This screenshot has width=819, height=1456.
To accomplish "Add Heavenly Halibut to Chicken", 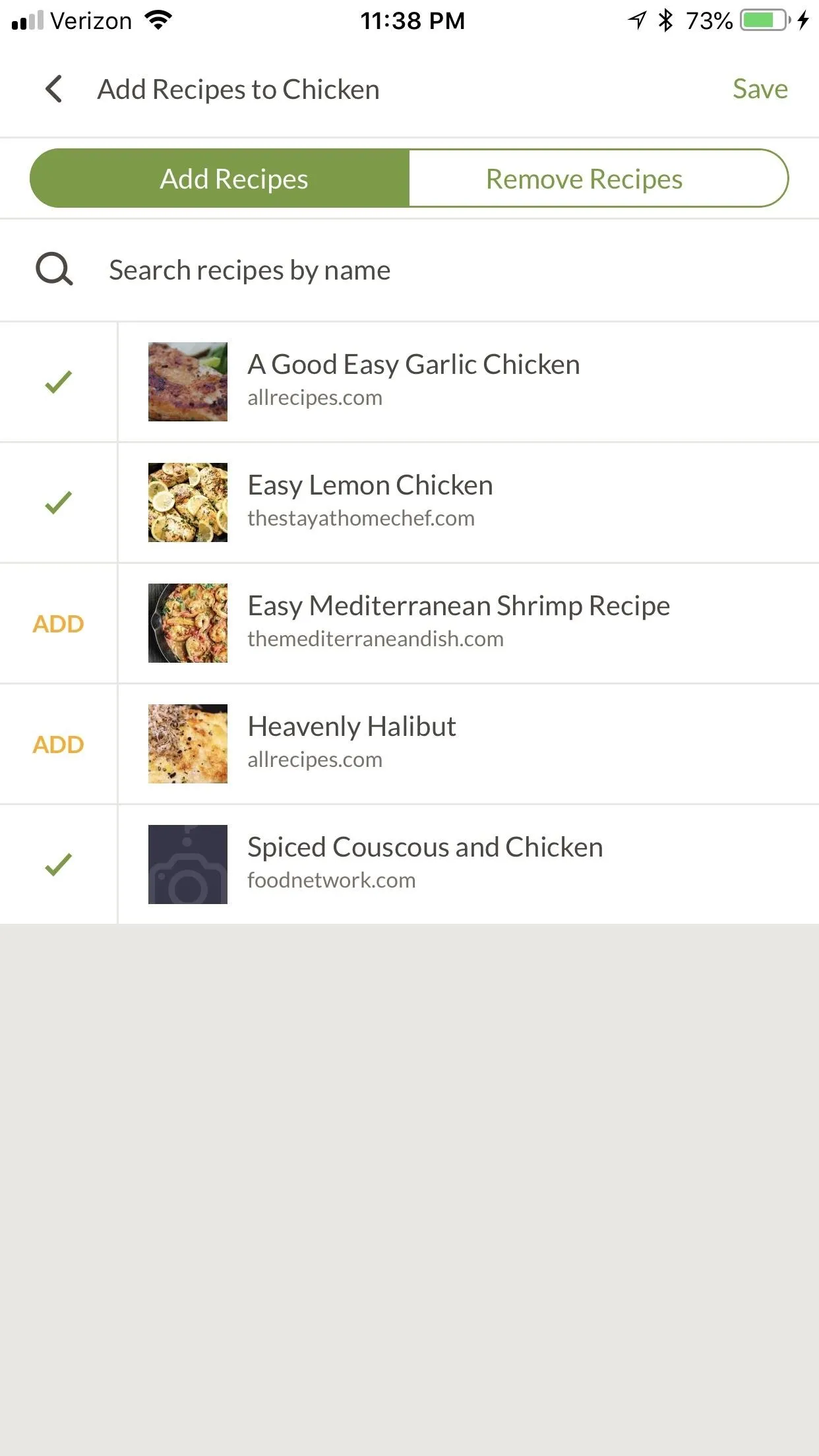I will (58, 744).
